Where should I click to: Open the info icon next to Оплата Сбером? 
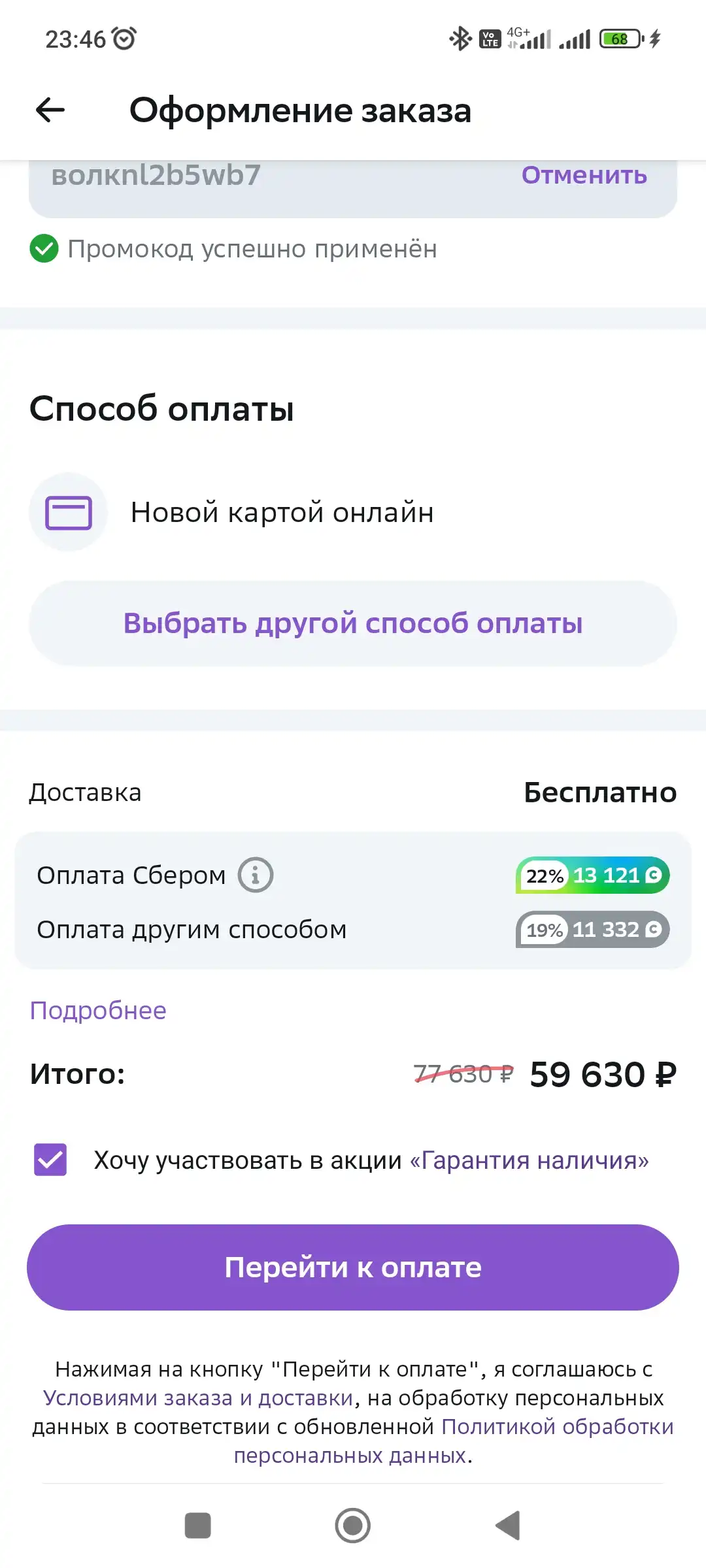[x=256, y=875]
